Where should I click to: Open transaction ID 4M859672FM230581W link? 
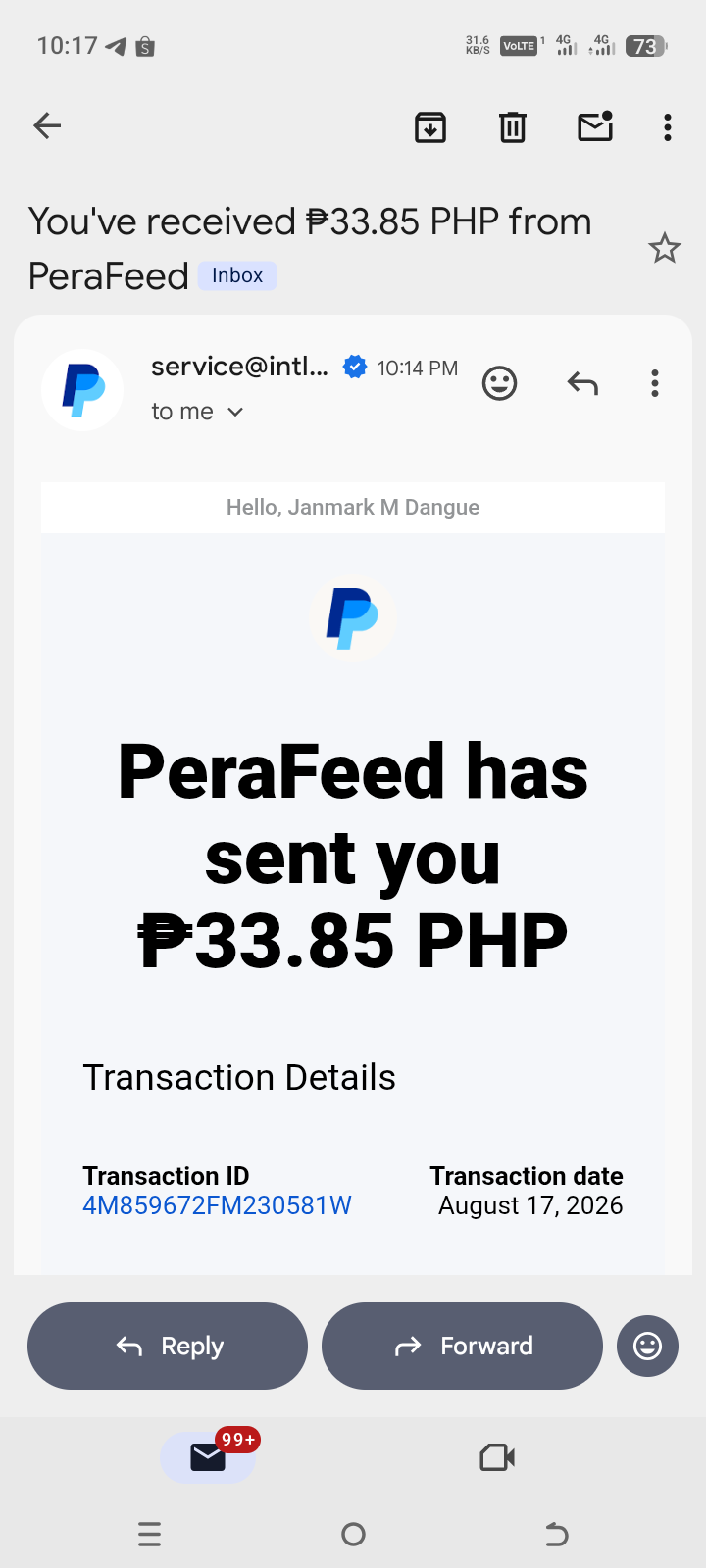(217, 1205)
